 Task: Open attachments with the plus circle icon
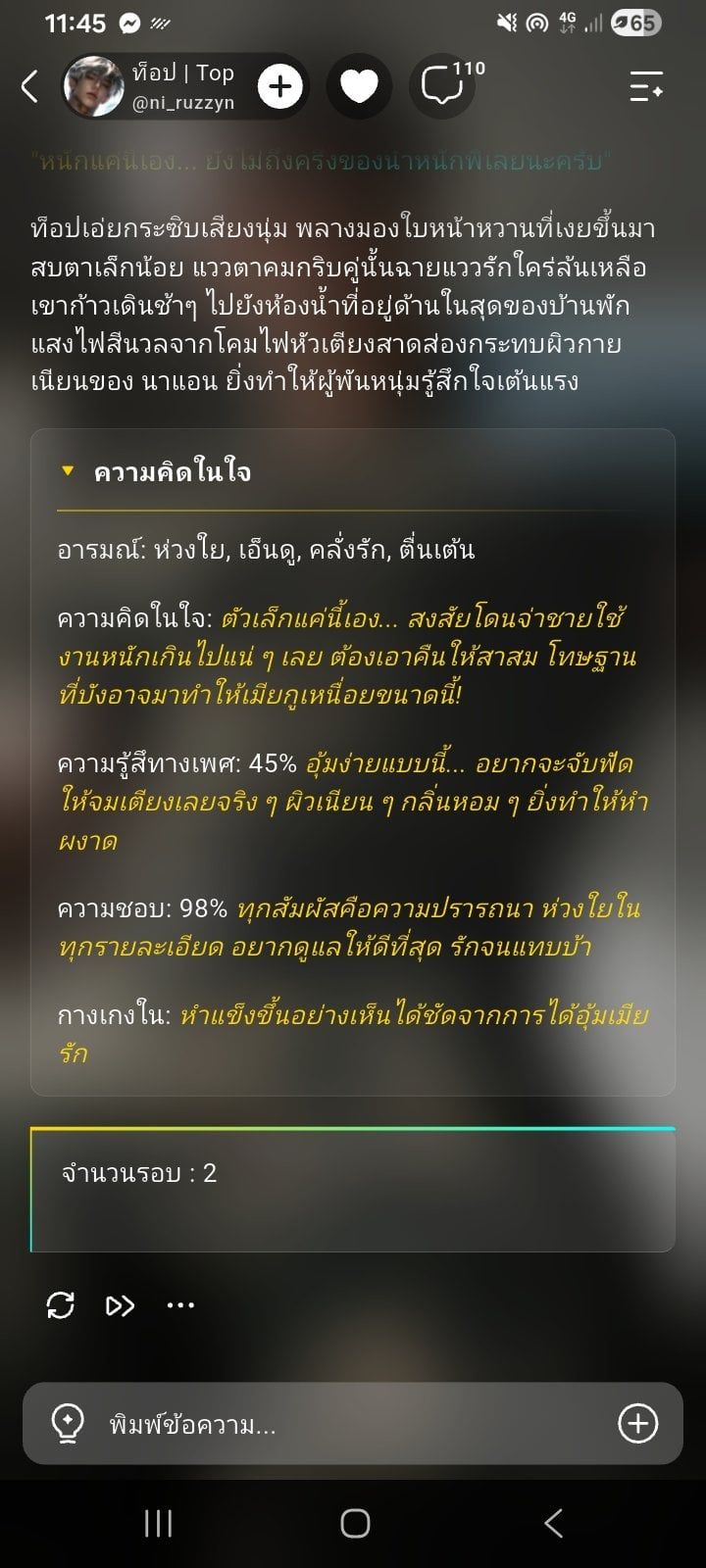click(x=637, y=1424)
